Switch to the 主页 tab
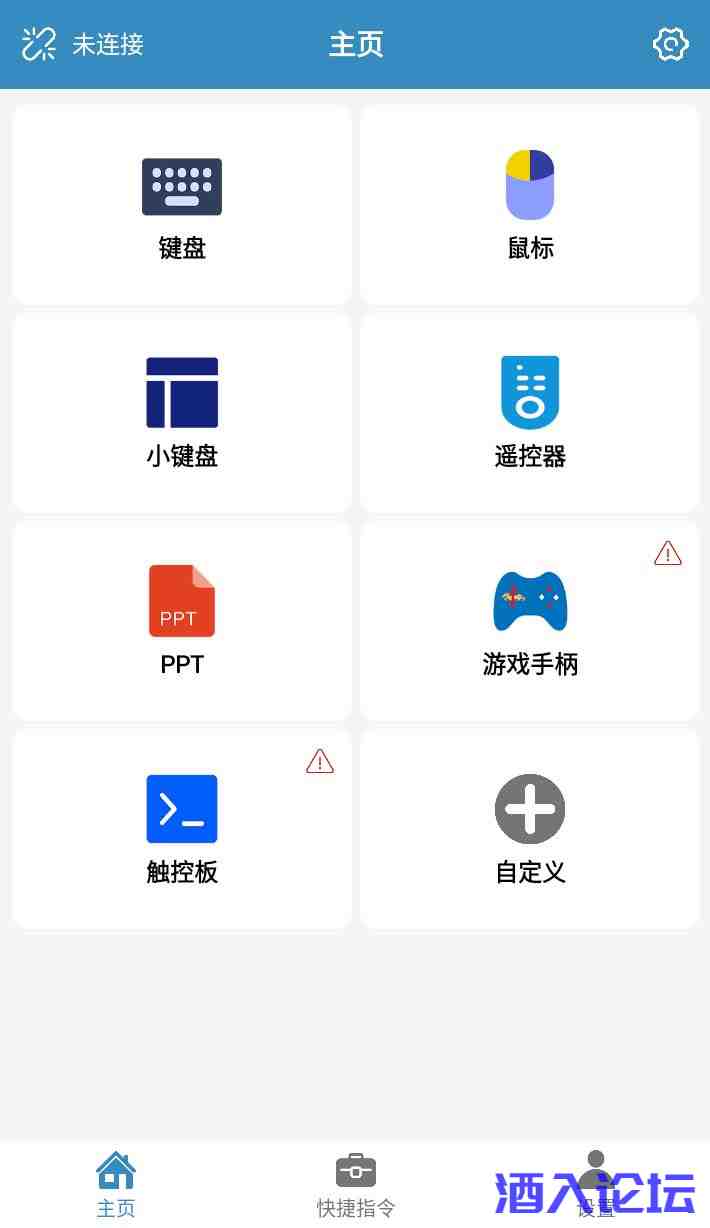 (116, 1184)
